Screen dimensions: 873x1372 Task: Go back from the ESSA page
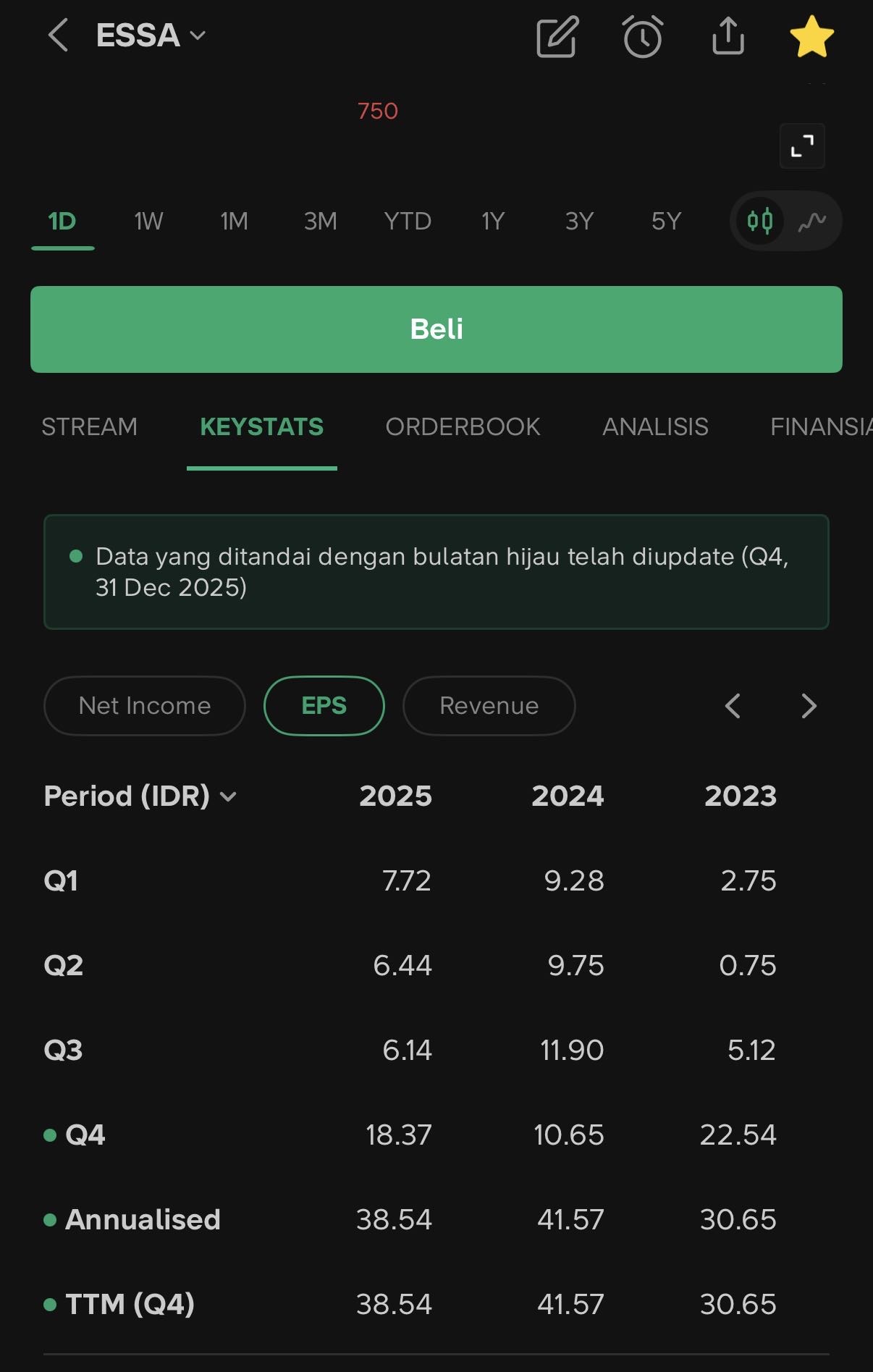pyautogui.click(x=58, y=35)
